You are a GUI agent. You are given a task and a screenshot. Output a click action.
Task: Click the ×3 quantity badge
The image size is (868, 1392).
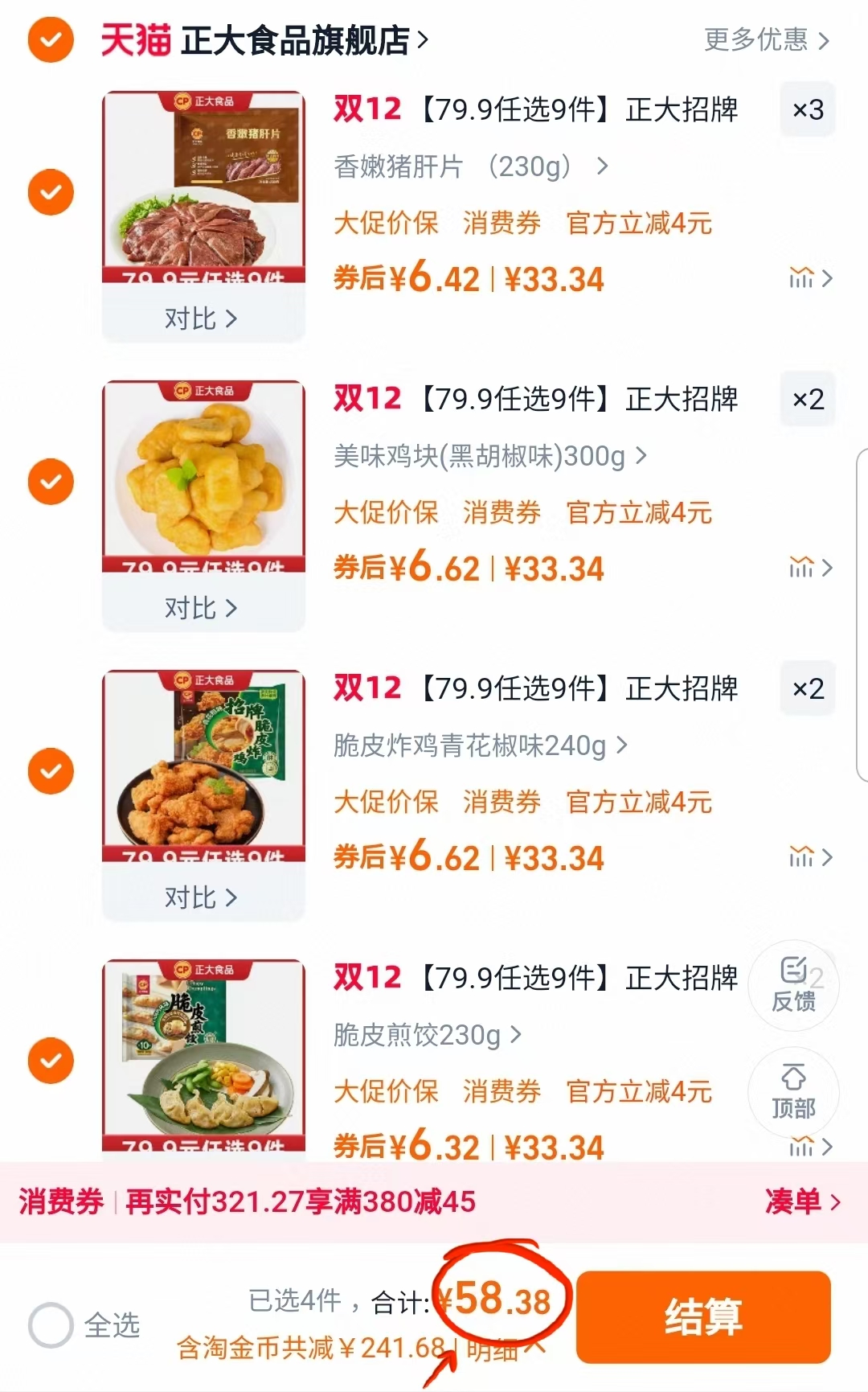[x=808, y=111]
